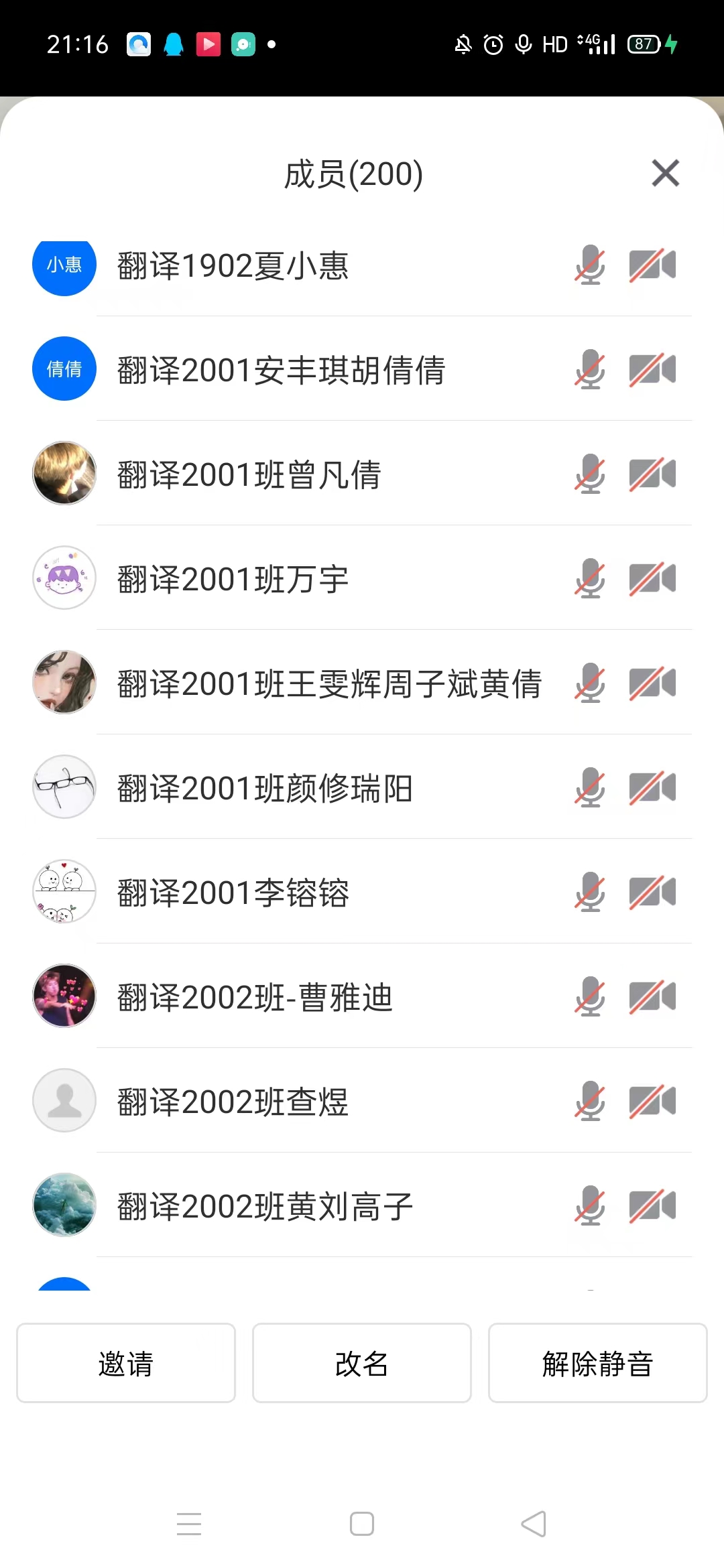Image resolution: width=724 pixels, height=1568 pixels.
Task: Tap the microphone icon for 翻译1902夏小惠
Action: pyautogui.click(x=590, y=265)
